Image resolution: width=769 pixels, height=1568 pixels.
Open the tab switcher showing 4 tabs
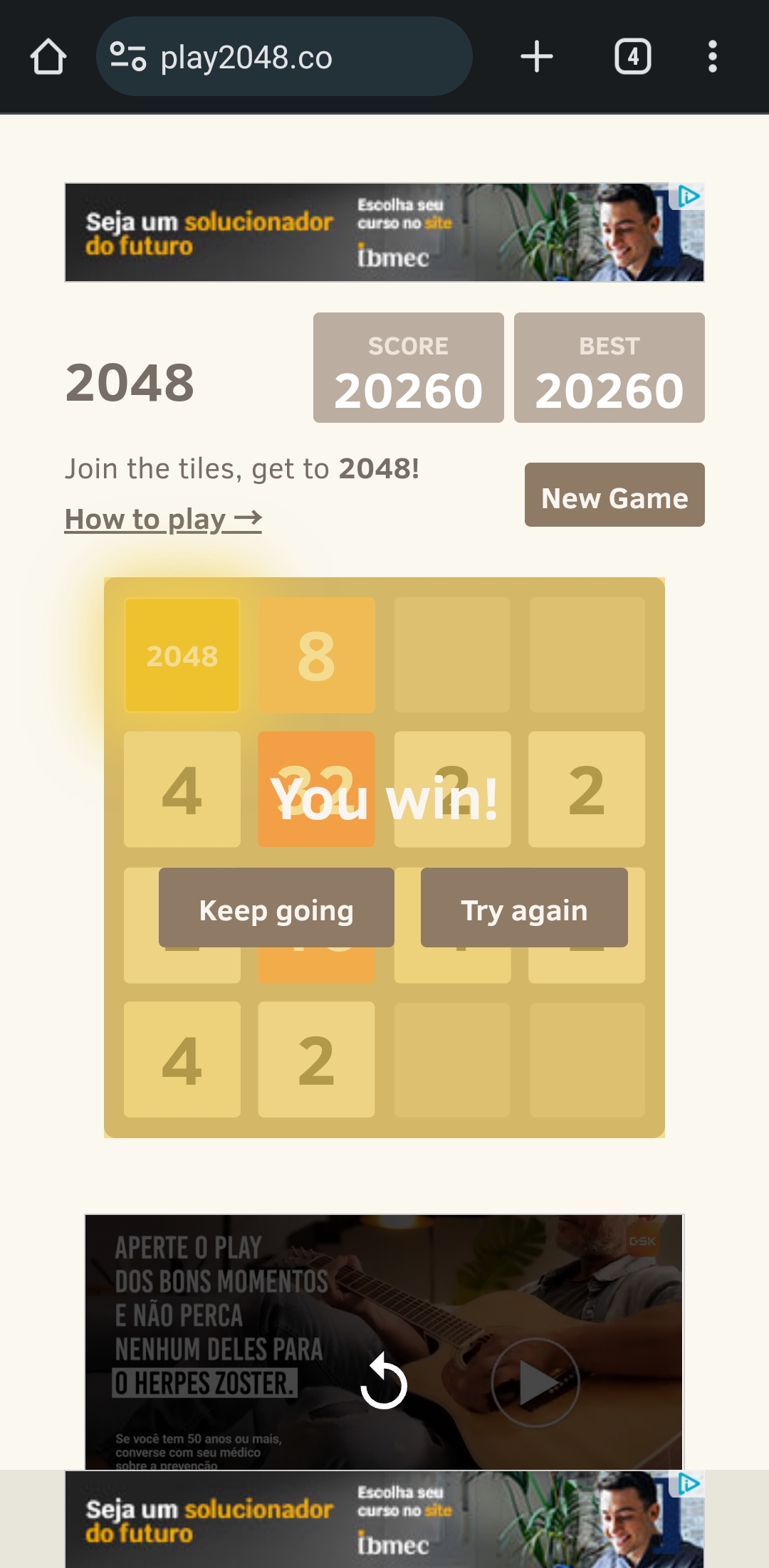click(632, 57)
